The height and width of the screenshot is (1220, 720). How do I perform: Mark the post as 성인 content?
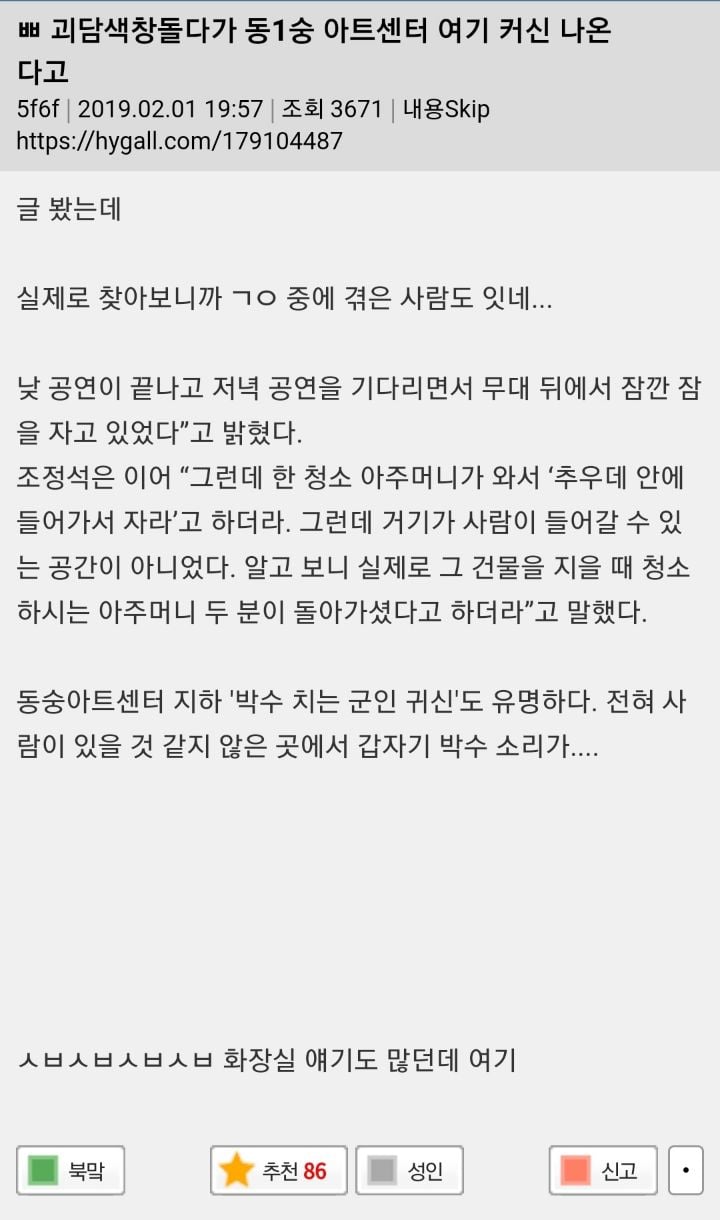click(x=409, y=1170)
